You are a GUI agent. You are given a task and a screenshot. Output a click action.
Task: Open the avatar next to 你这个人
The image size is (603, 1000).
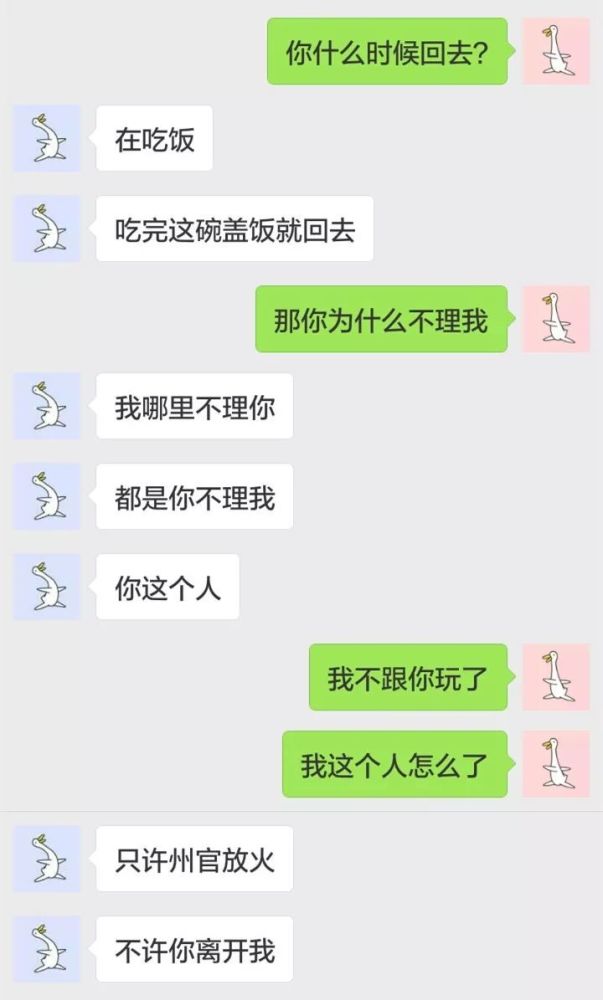point(47,587)
